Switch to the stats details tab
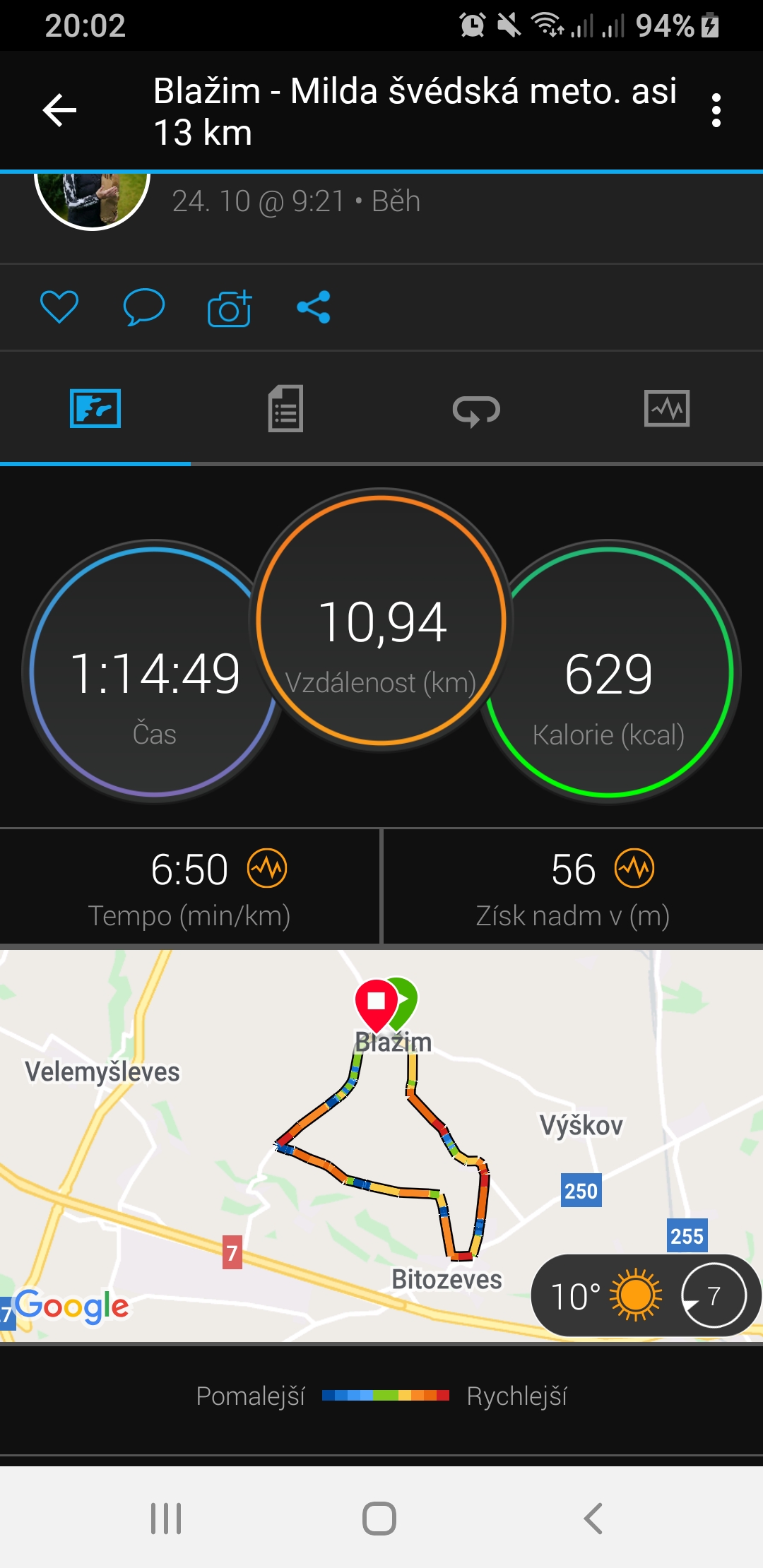The image size is (763, 1568). [x=286, y=408]
